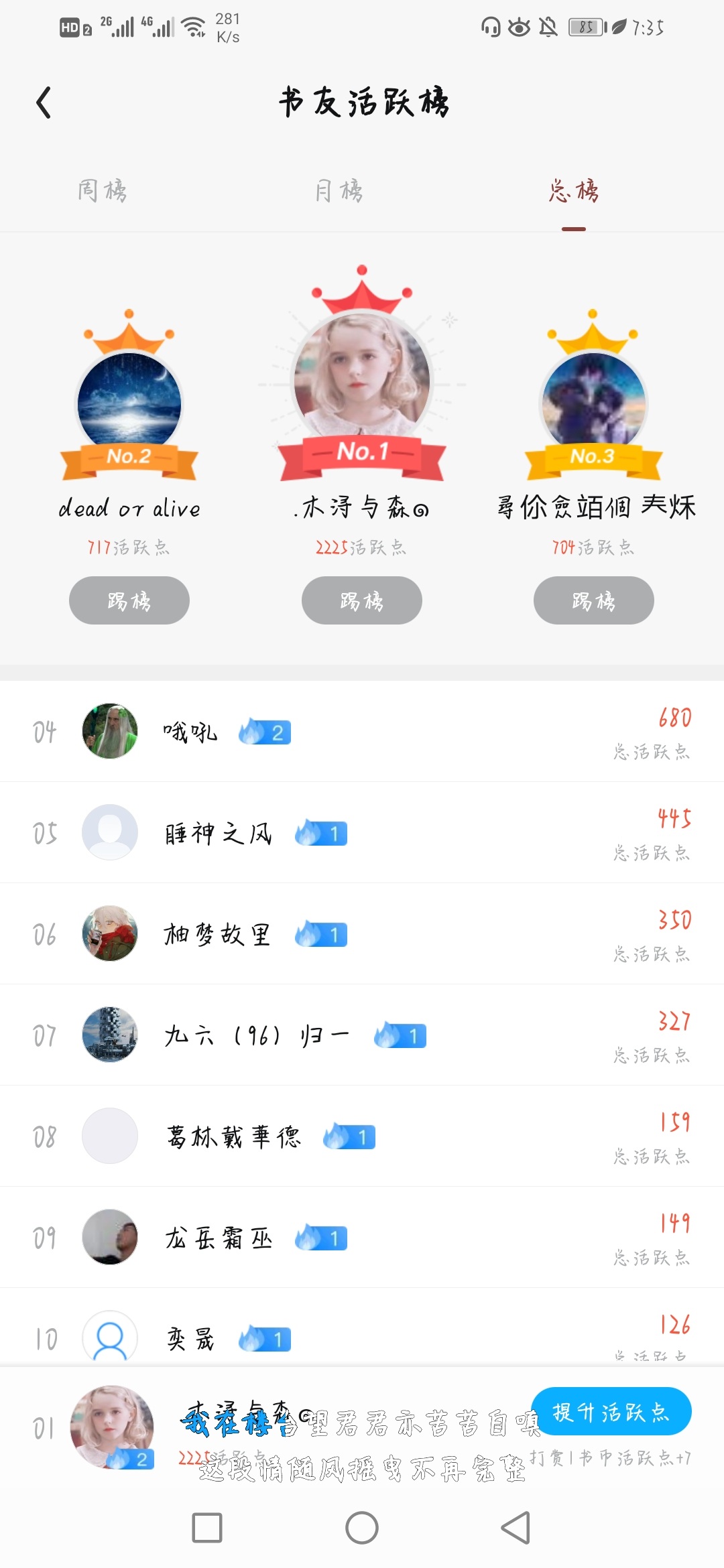Screen dimensions: 724x1568
Task: Open rank 05 user 睡神之风
Action: (219, 833)
